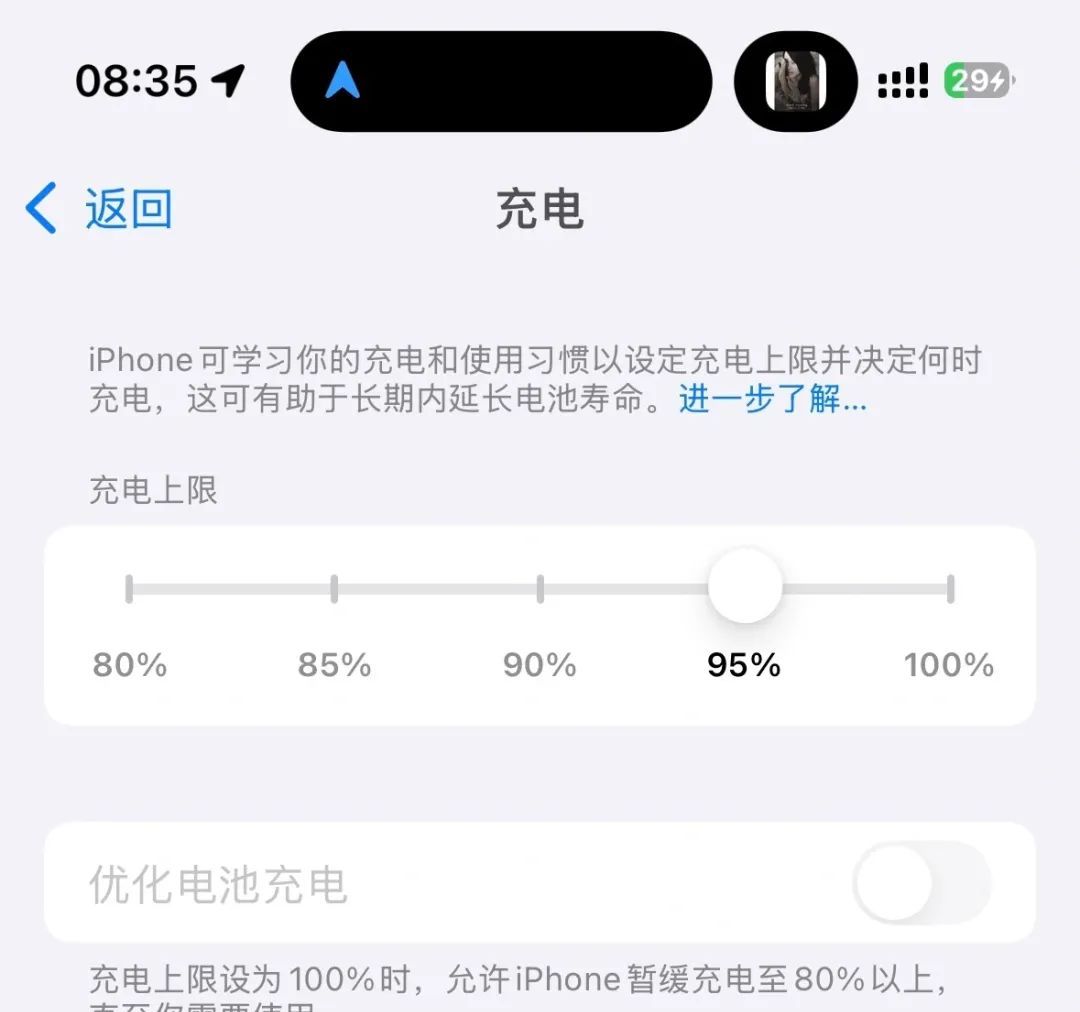The width and height of the screenshot is (1080, 1012).
Task: Open the now playing album thumbnail
Action: (795, 81)
